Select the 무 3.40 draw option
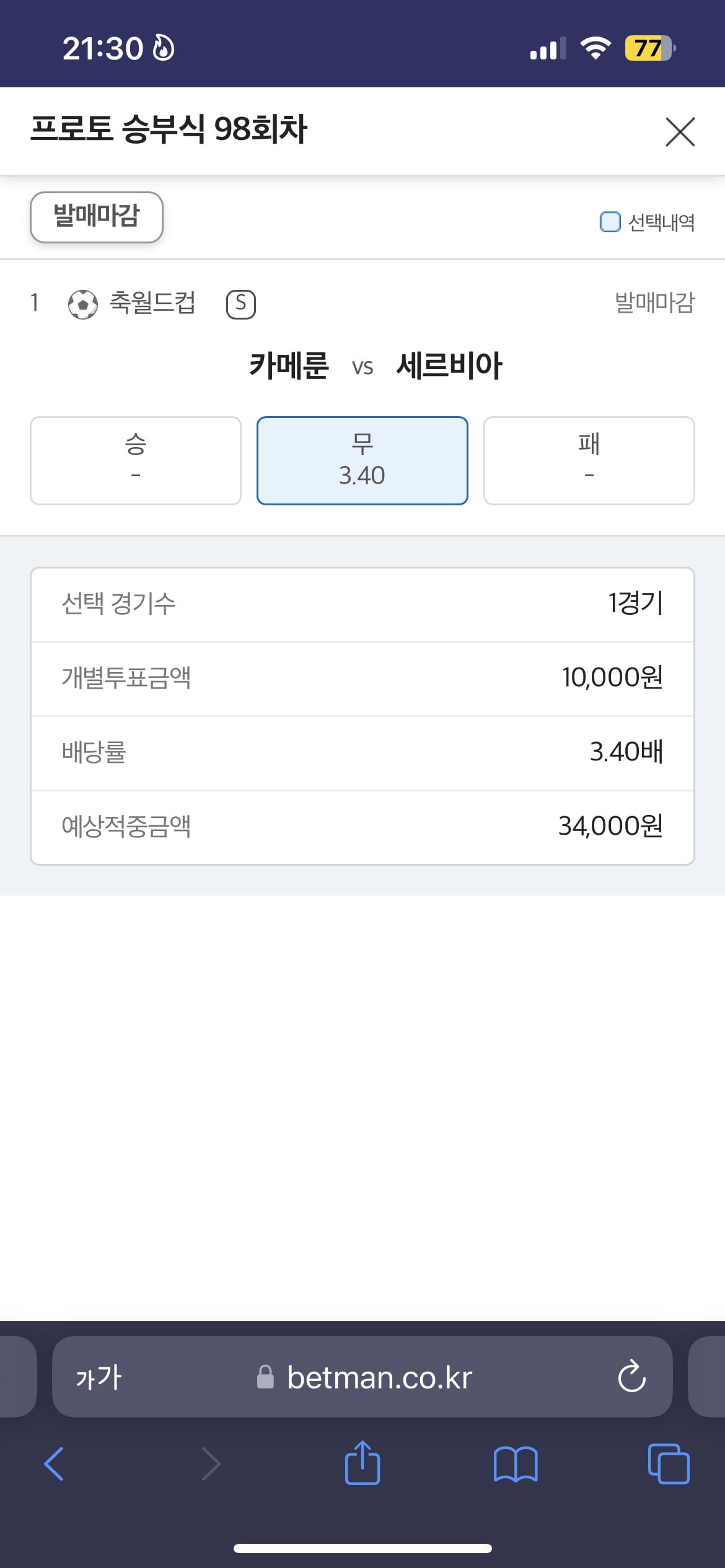This screenshot has height=1568, width=725. click(x=362, y=461)
